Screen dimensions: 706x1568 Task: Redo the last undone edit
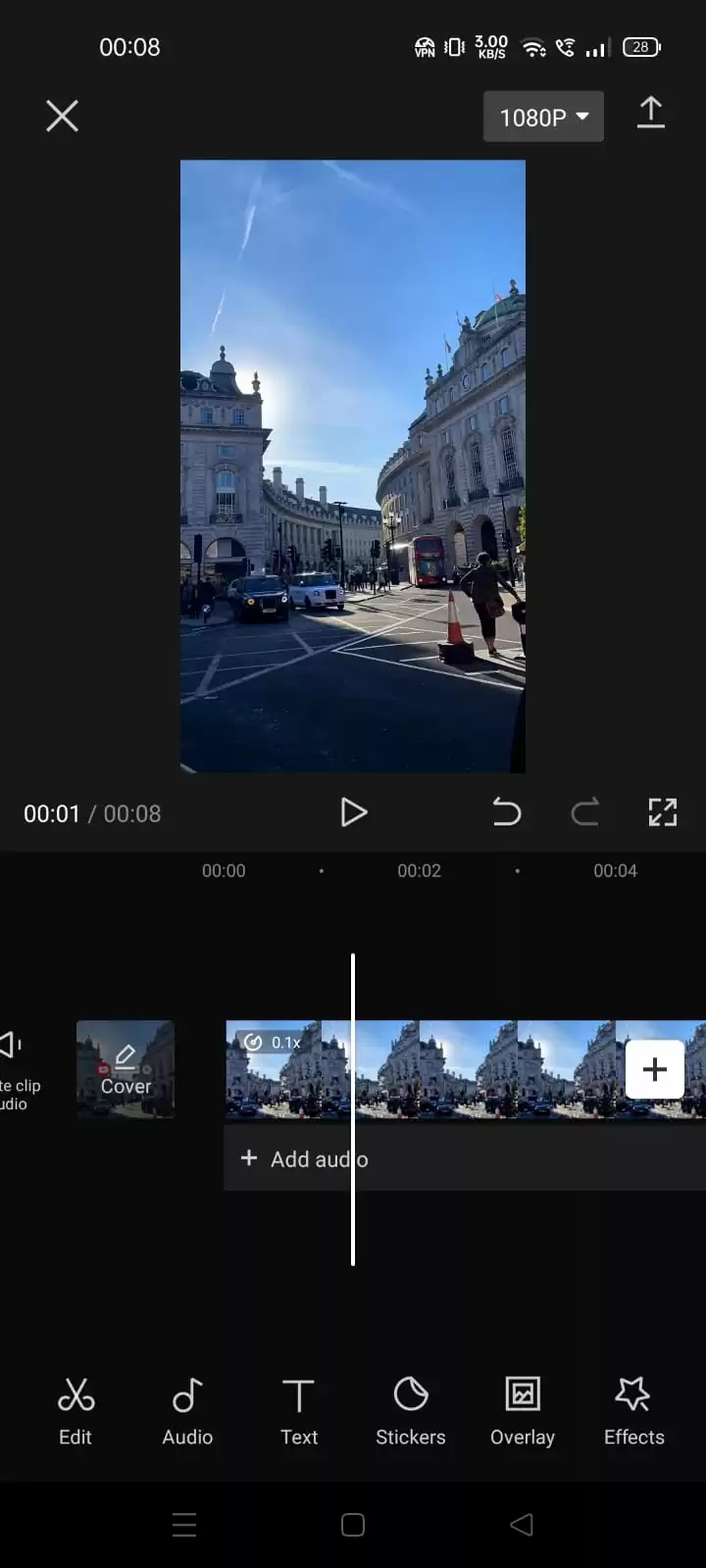pos(585,812)
